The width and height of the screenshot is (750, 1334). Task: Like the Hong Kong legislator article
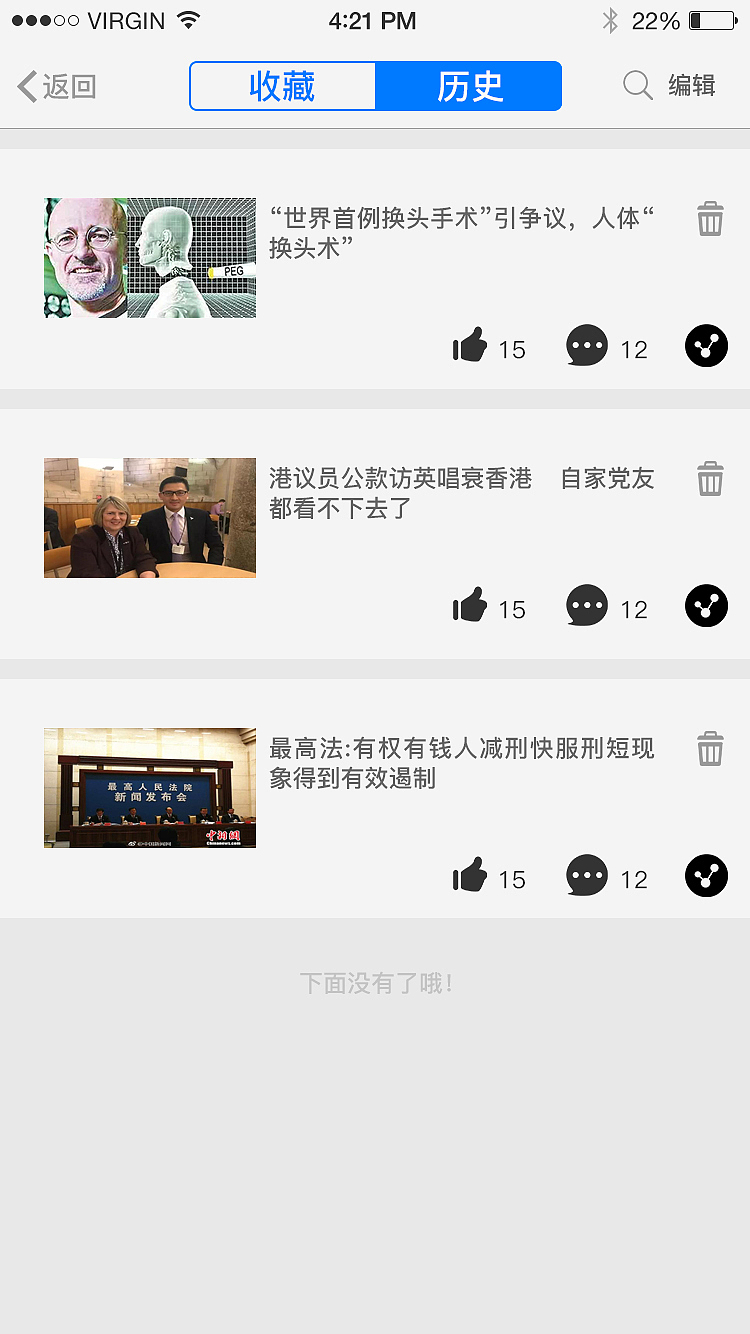[470, 606]
